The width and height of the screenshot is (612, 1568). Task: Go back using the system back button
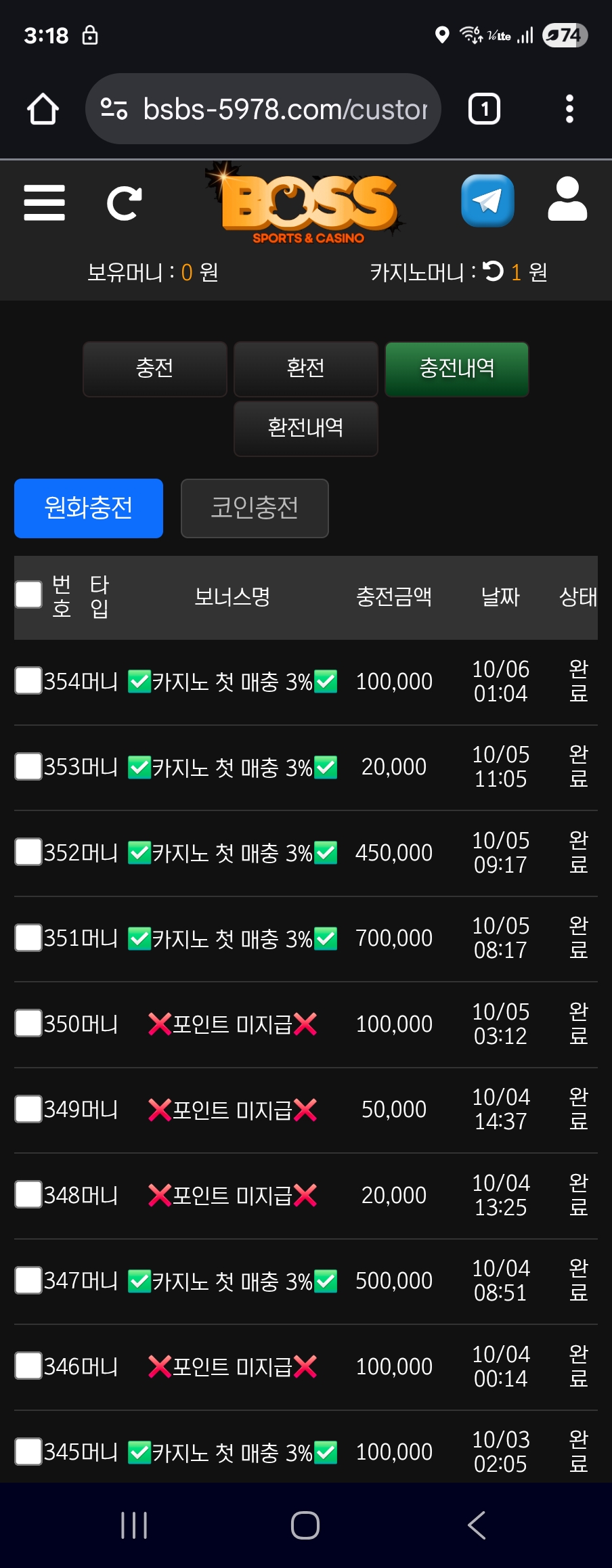(477, 1525)
